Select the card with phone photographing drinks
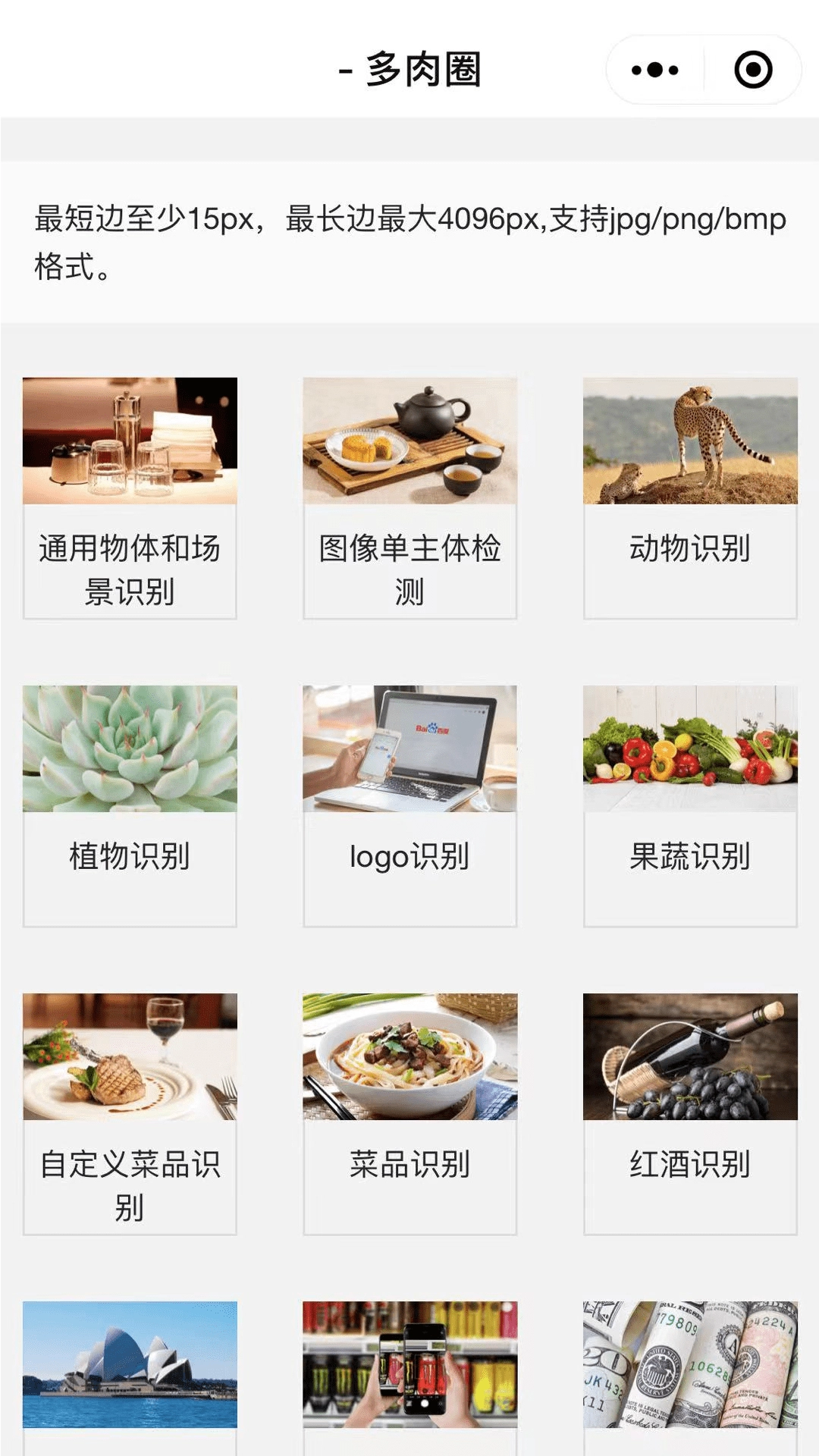The height and width of the screenshot is (1456, 819). tap(409, 1365)
